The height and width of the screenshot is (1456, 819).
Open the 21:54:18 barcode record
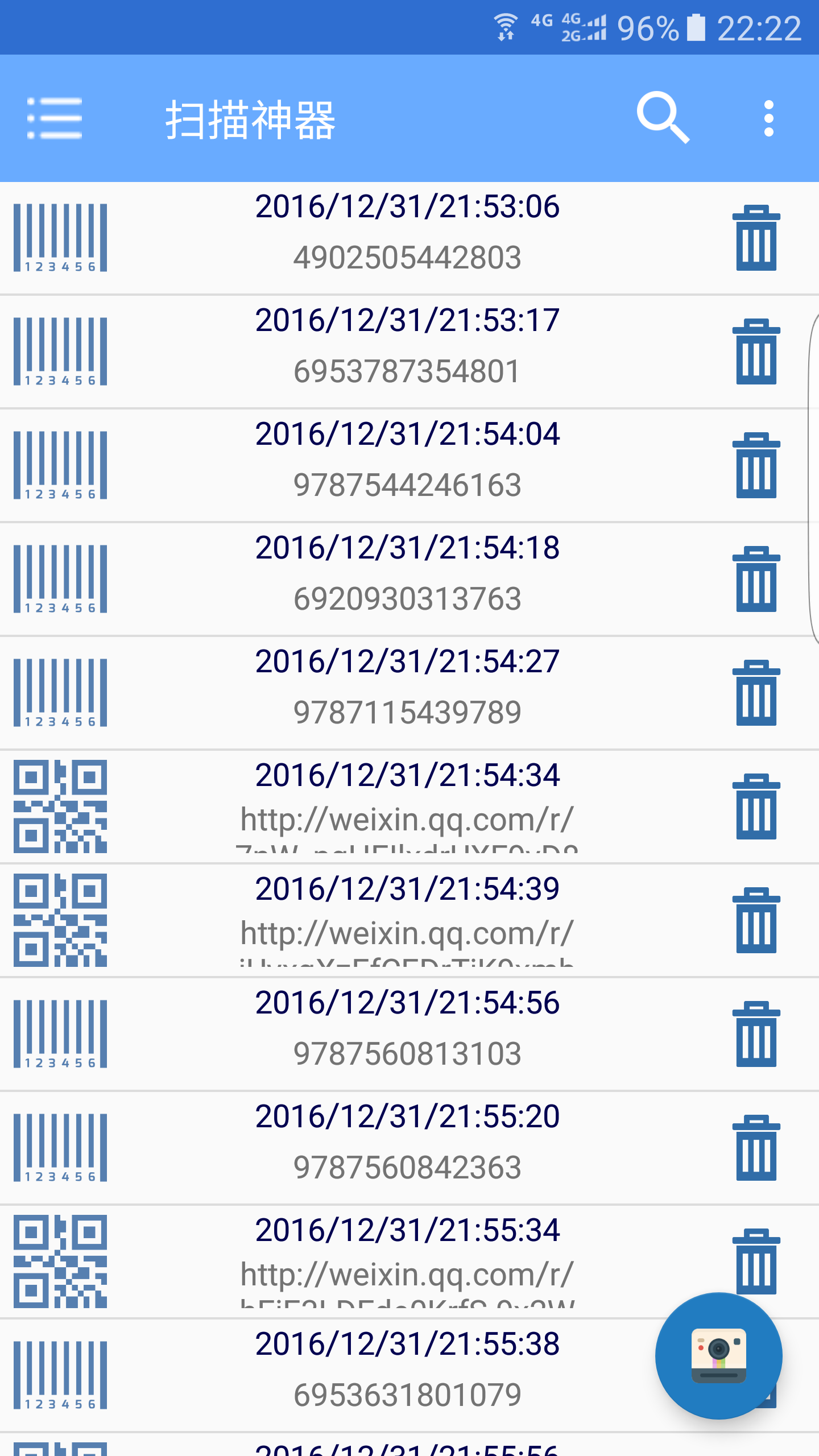click(407, 579)
